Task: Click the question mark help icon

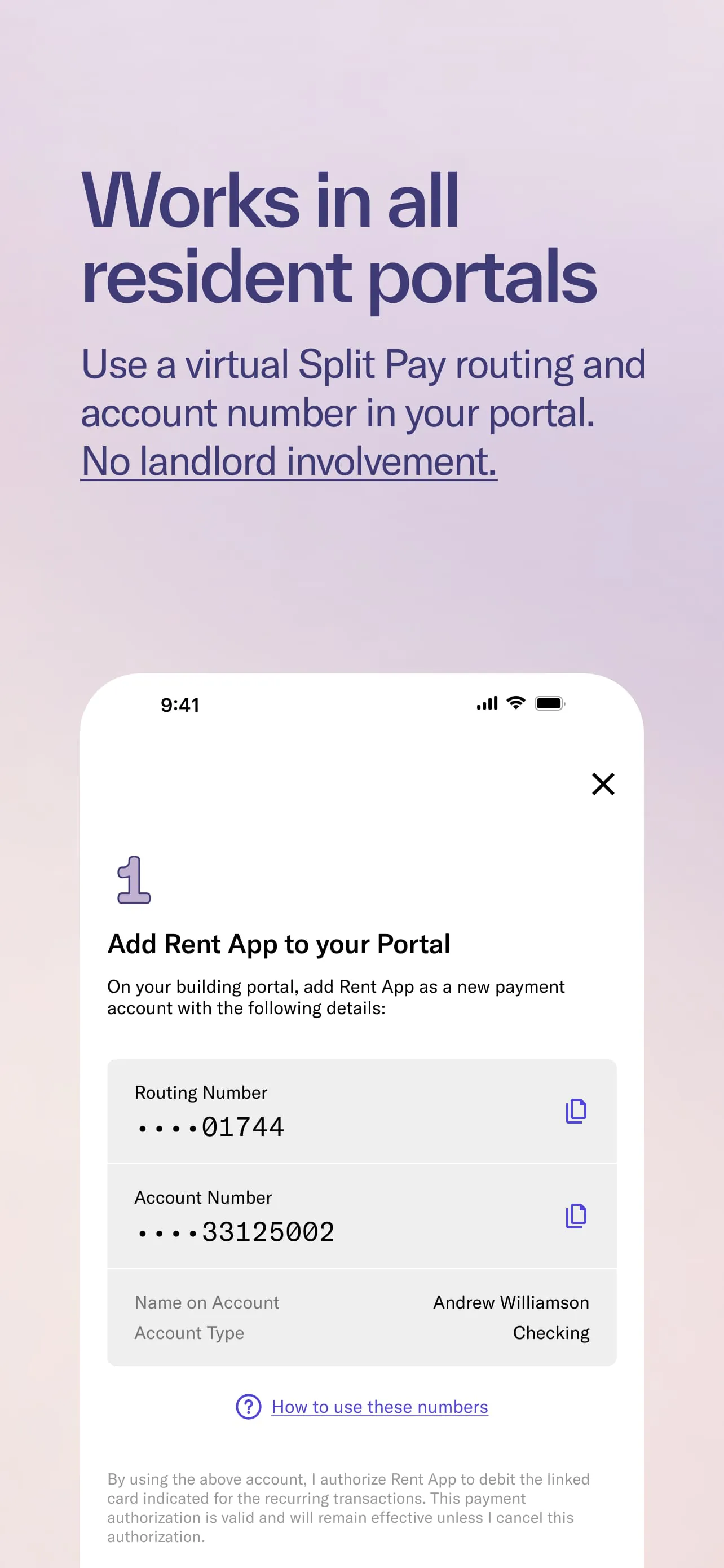Action: tap(248, 1407)
